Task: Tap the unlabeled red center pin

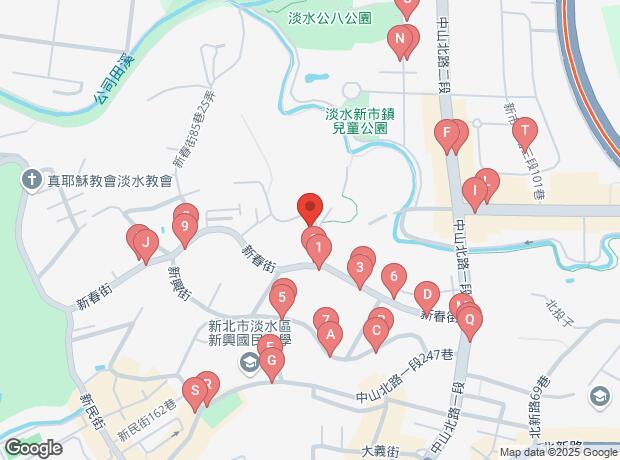Action: point(310,209)
